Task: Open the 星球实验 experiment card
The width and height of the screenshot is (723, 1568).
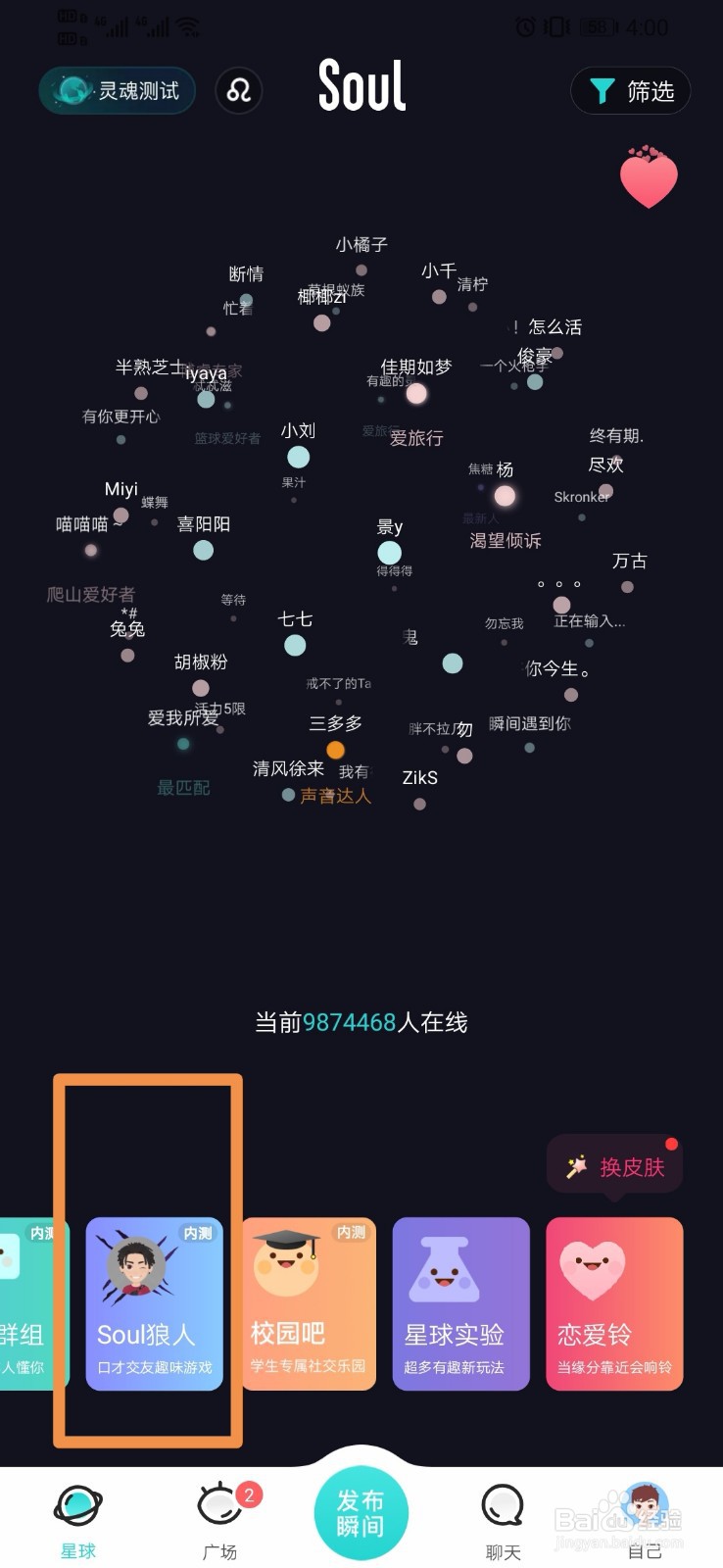Action: click(460, 1303)
